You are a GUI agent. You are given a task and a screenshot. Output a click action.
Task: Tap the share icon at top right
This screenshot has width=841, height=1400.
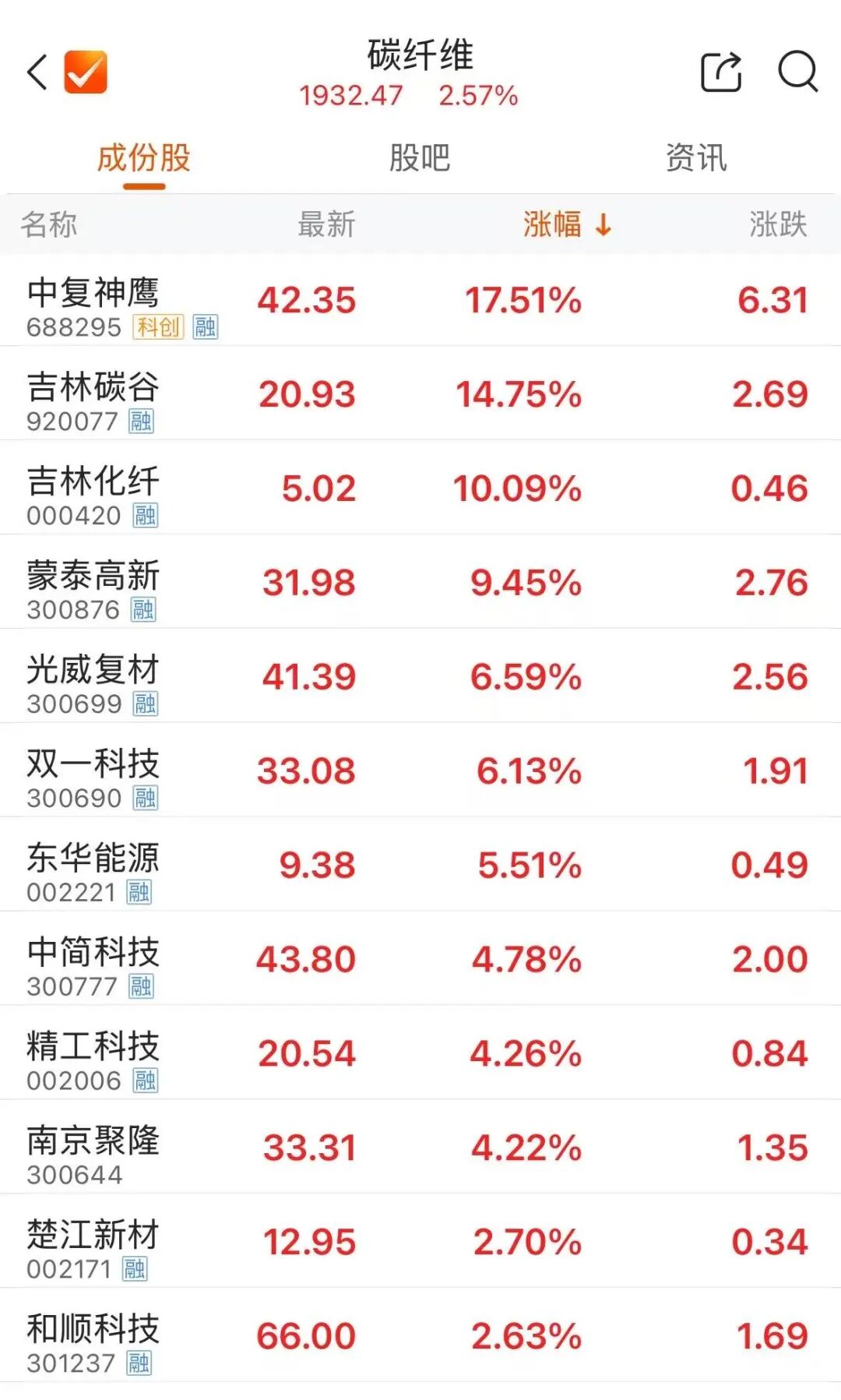pyautogui.click(x=722, y=70)
